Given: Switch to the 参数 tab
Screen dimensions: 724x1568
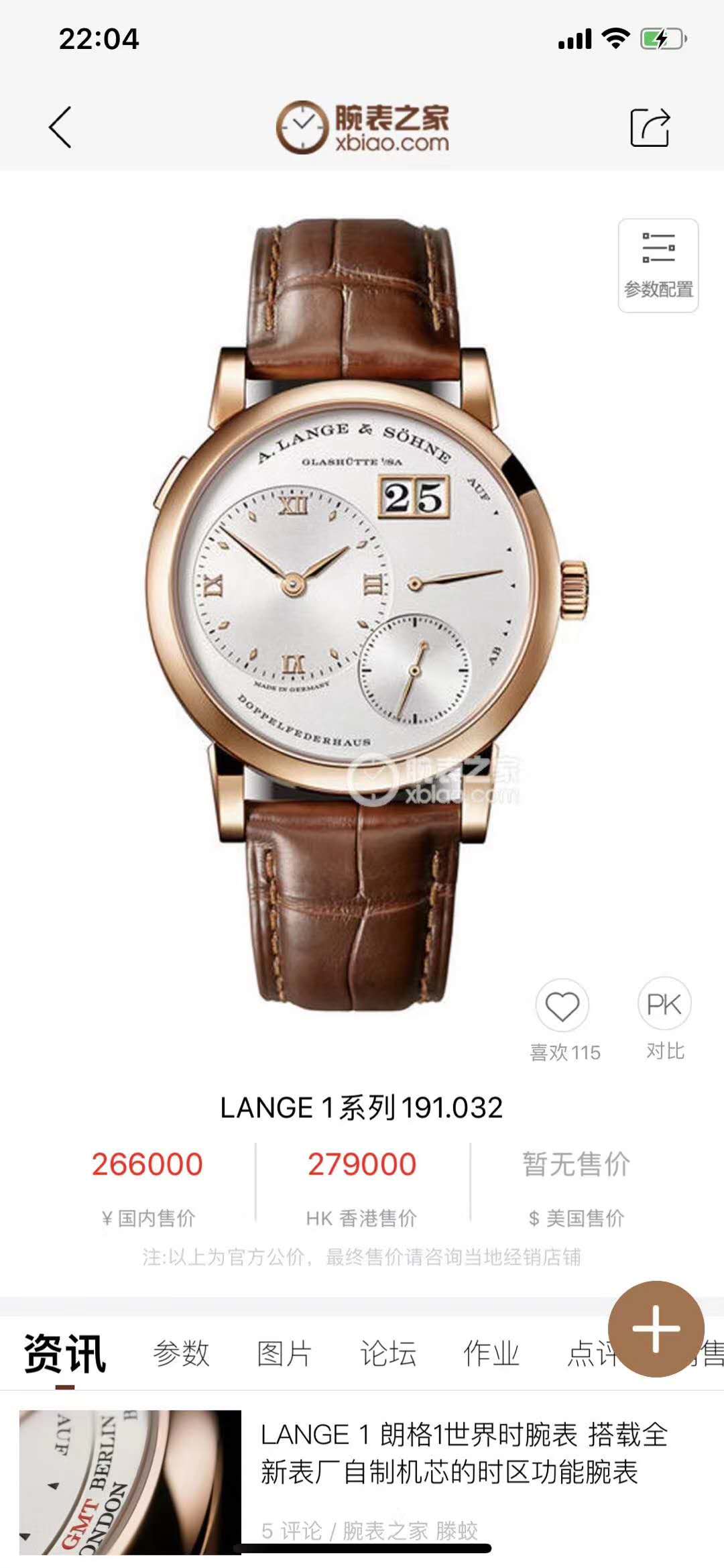Looking at the screenshot, I should [x=181, y=1353].
